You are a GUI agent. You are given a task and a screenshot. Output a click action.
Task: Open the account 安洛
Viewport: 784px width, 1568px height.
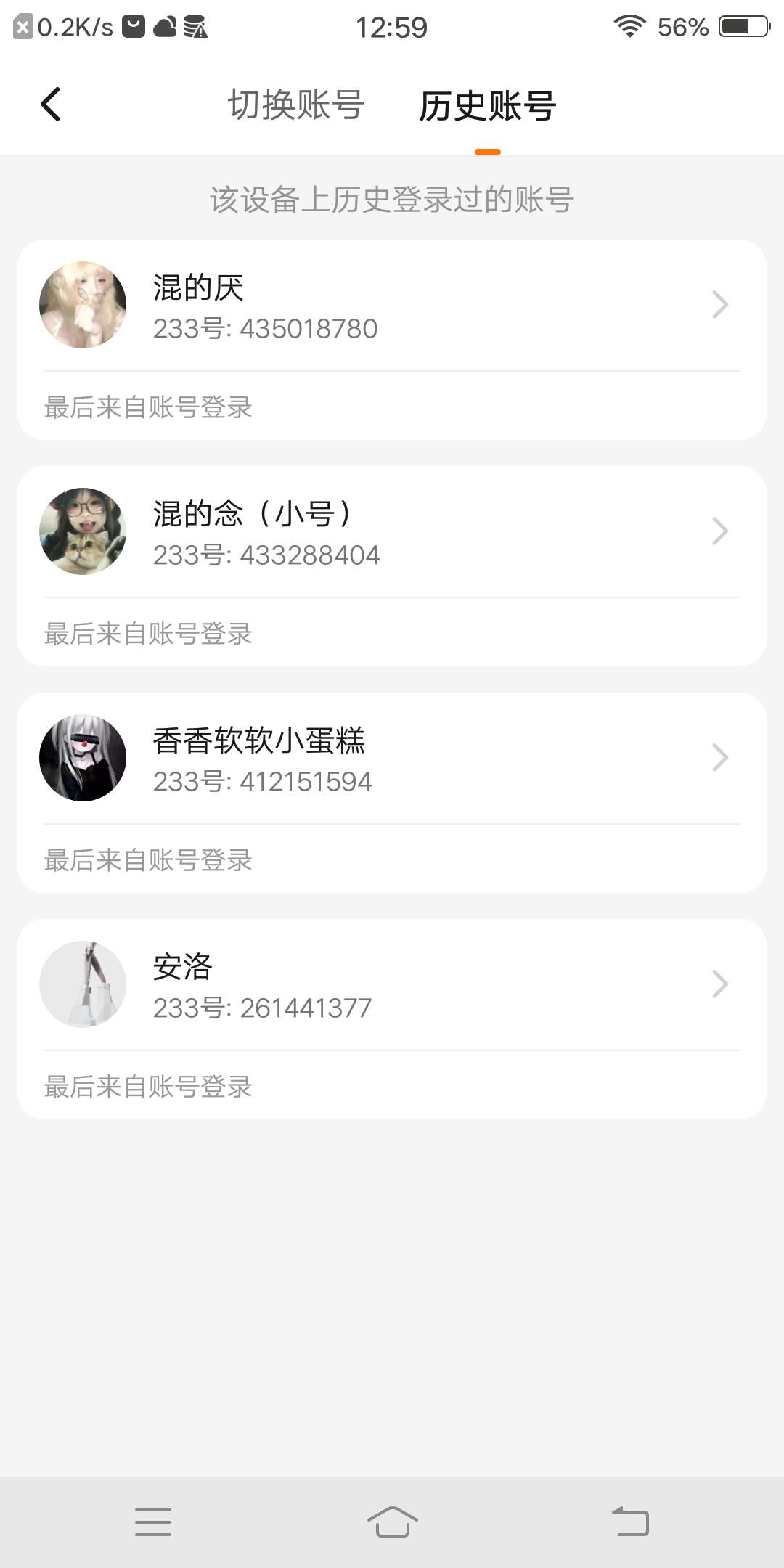[392, 985]
